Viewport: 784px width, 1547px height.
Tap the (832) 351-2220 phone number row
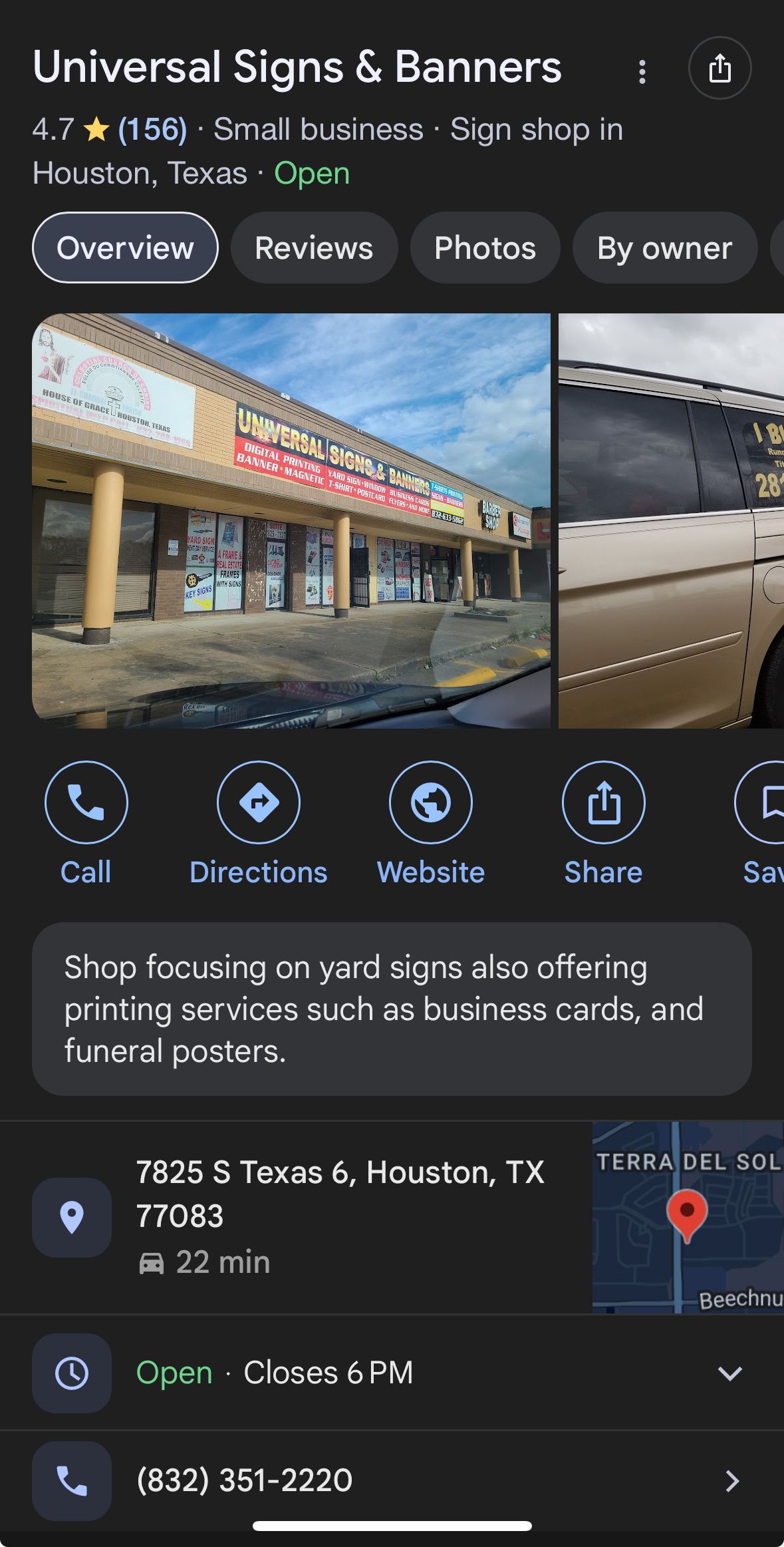[x=392, y=1480]
